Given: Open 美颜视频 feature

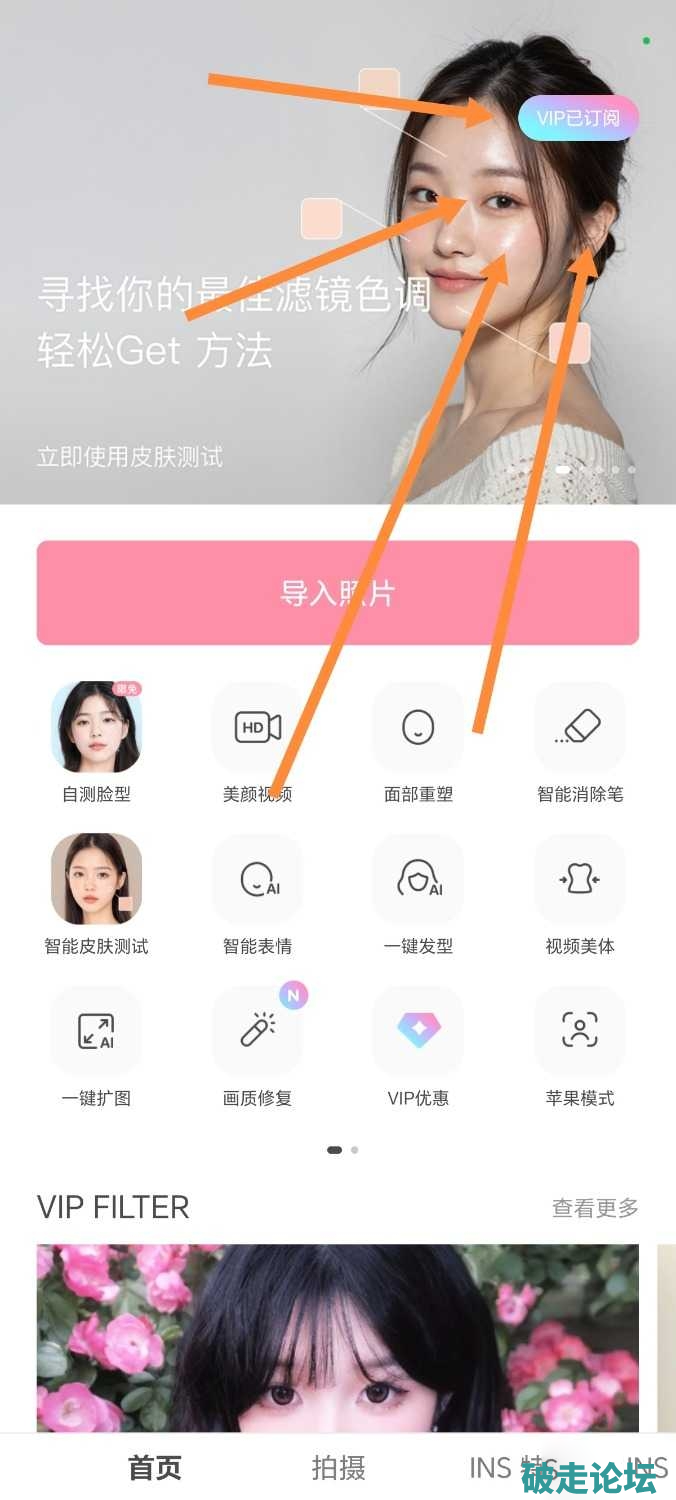Looking at the screenshot, I should [257, 728].
